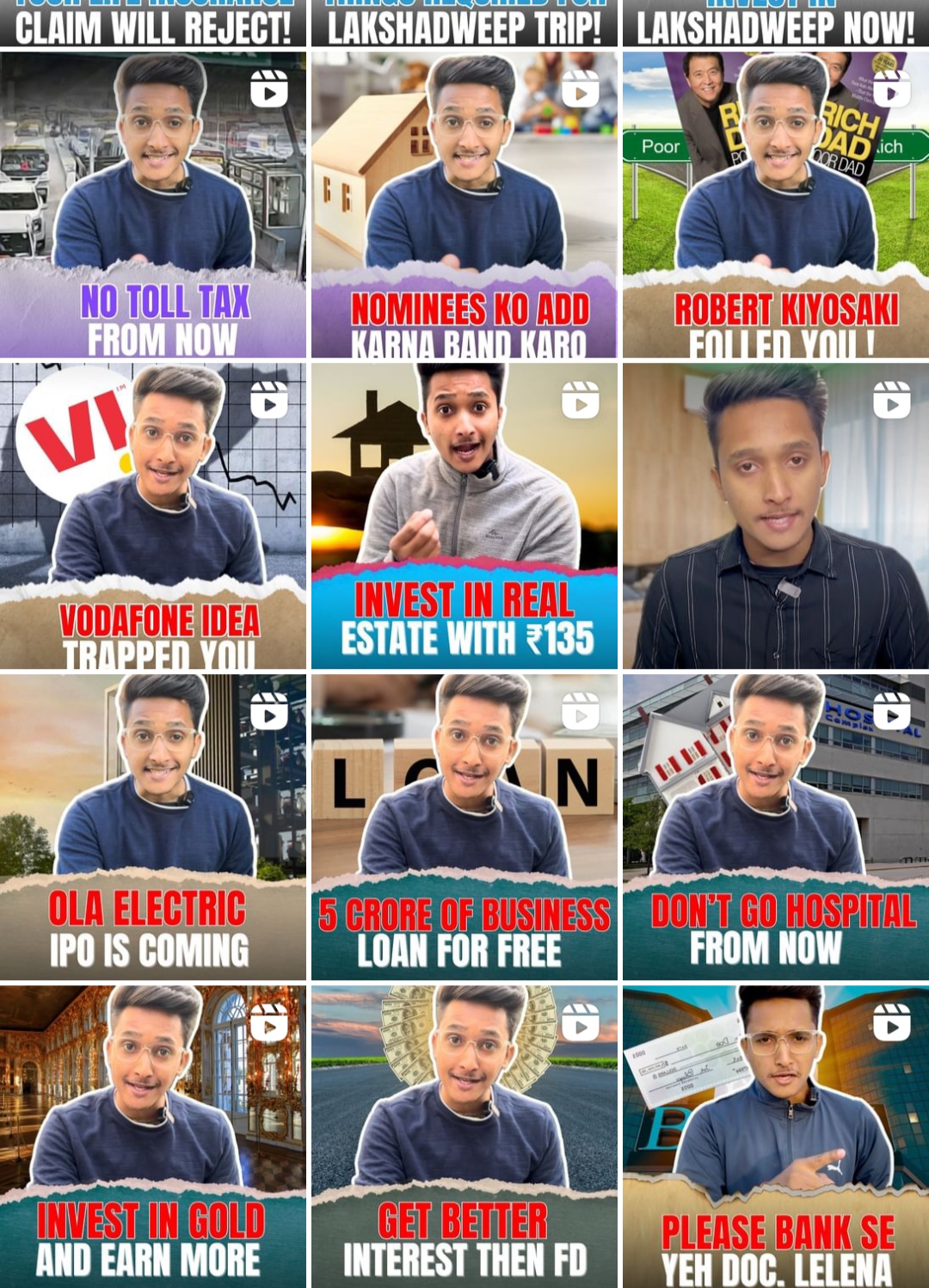This screenshot has height=1288, width=929.
Task: View 'Get Better Interest Then FD' reel
Action: pos(464,1137)
